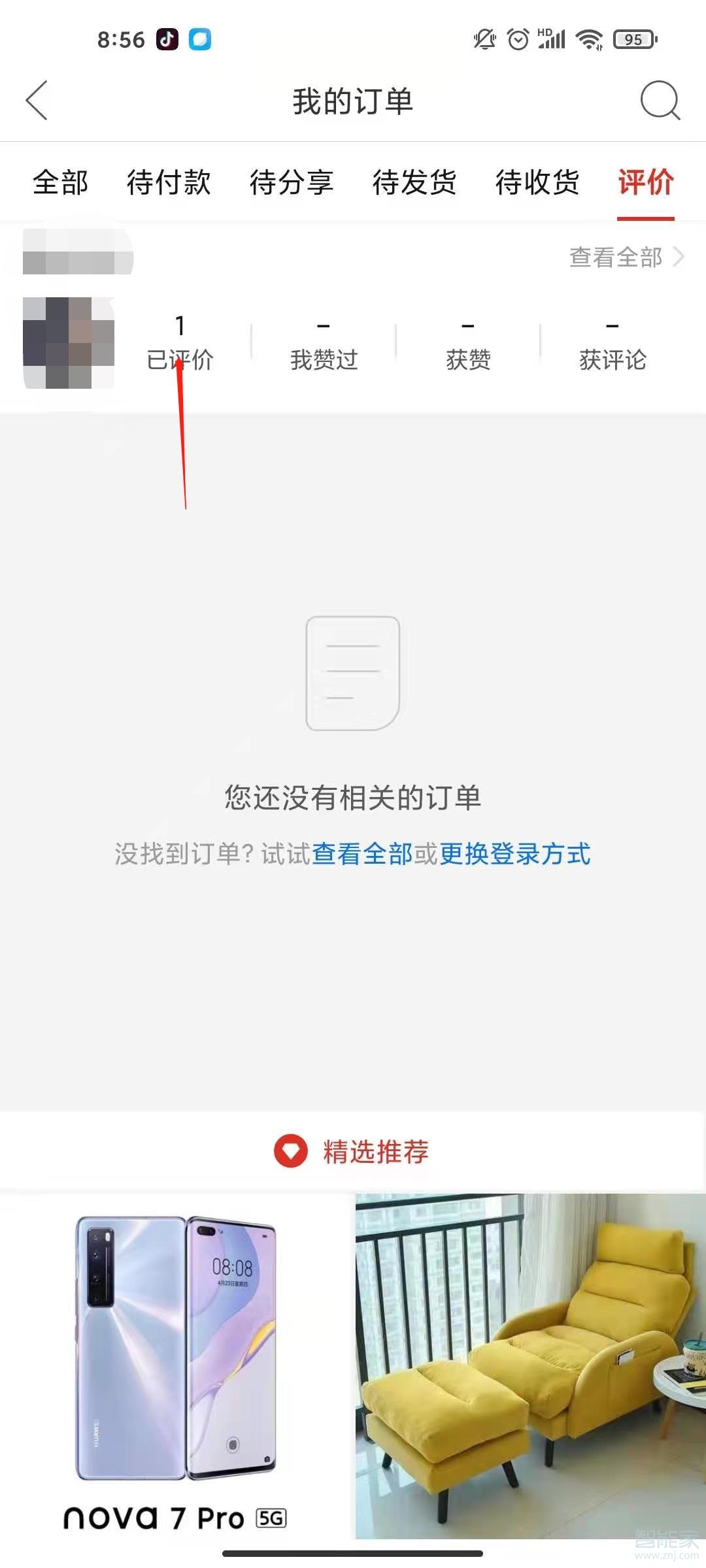Image resolution: width=706 pixels, height=1568 pixels.
Task: Open the 待分享 tab
Action: (290, 183)
